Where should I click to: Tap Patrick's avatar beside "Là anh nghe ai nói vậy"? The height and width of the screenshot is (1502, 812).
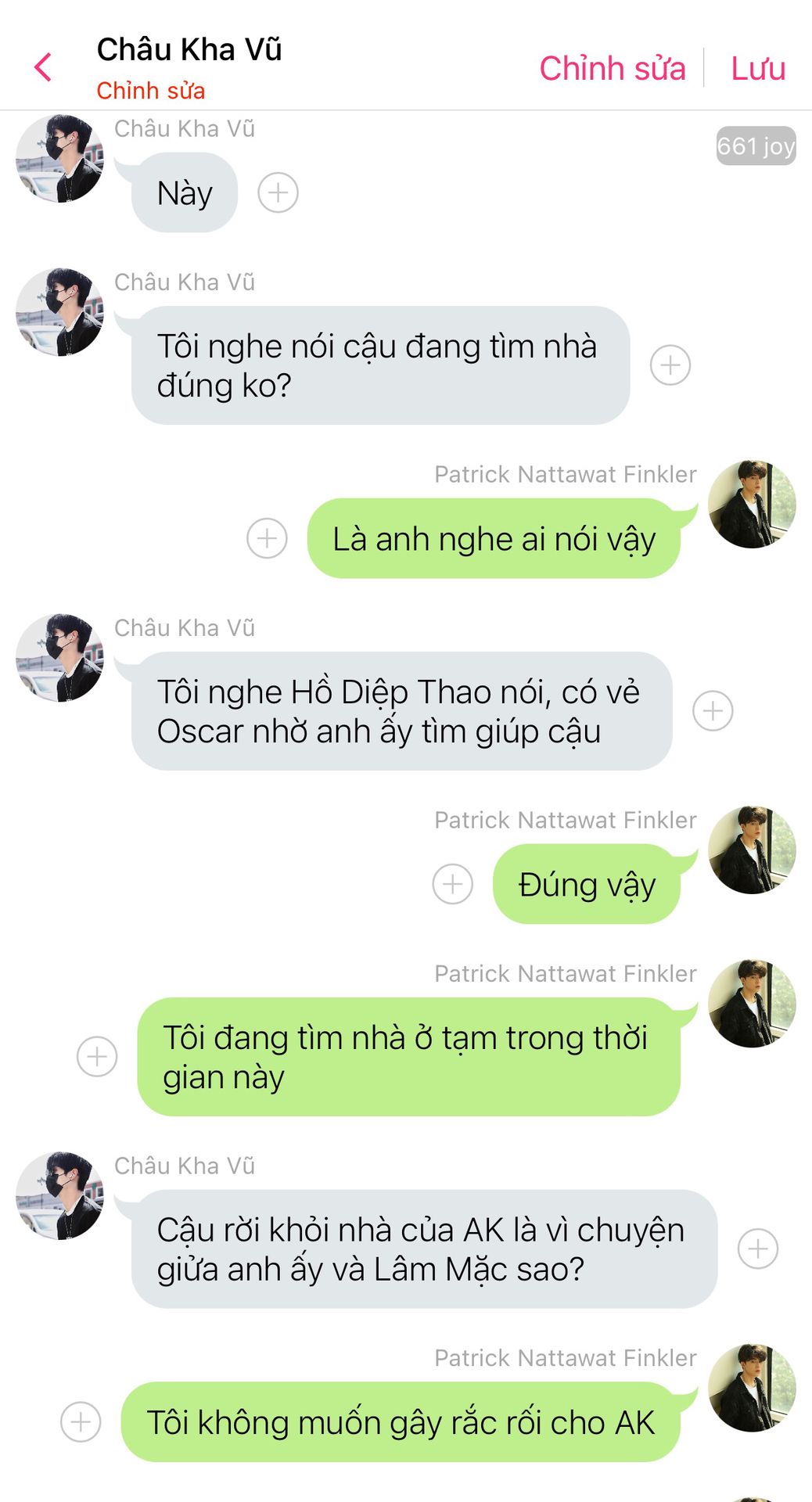click(752, 505)
